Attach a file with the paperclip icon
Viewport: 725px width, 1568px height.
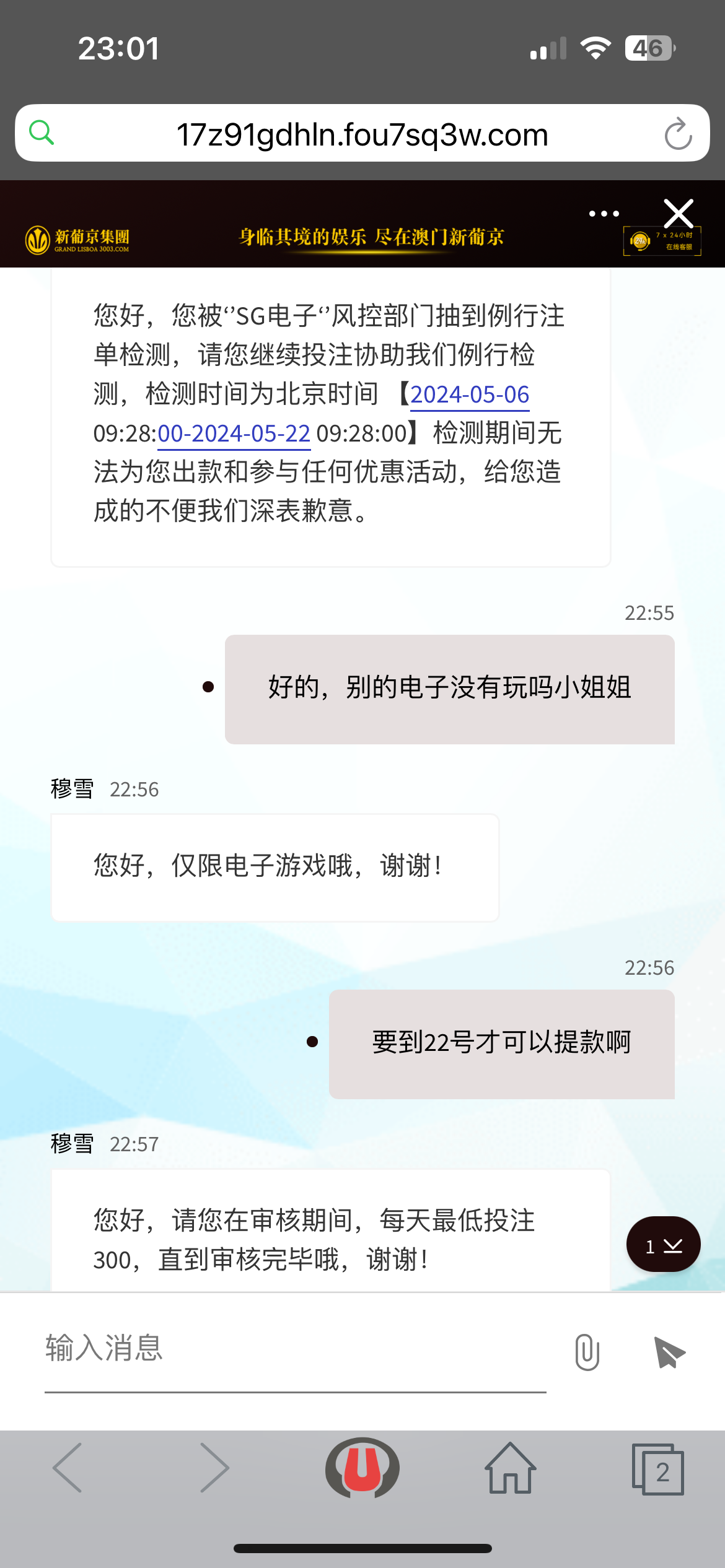[x=586, y=1352]
